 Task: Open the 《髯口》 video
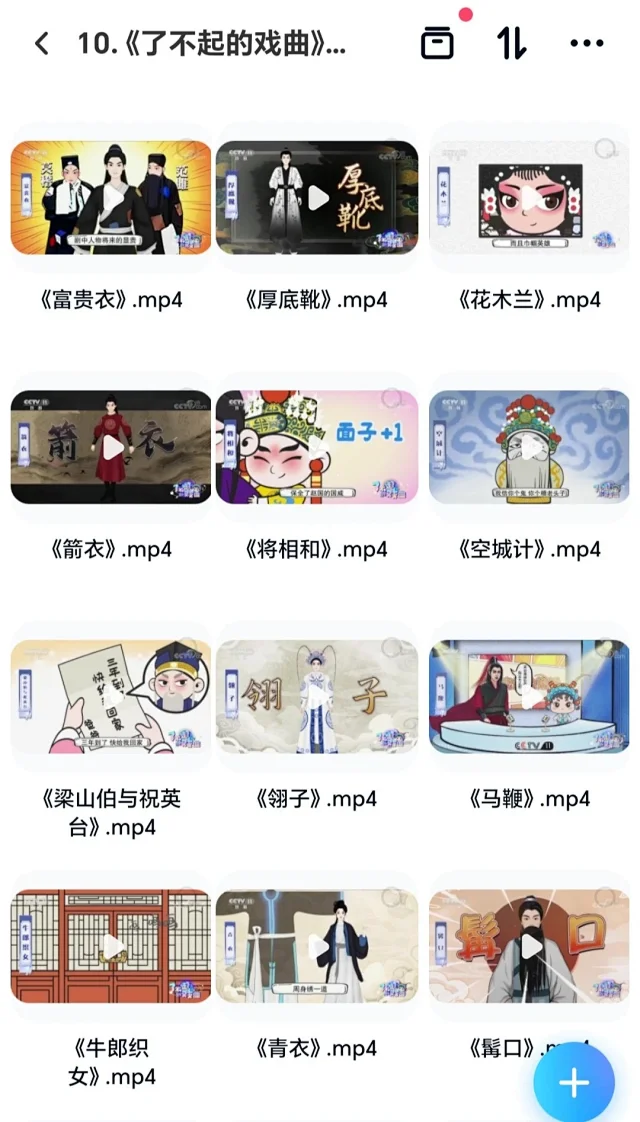click(529, 945)
